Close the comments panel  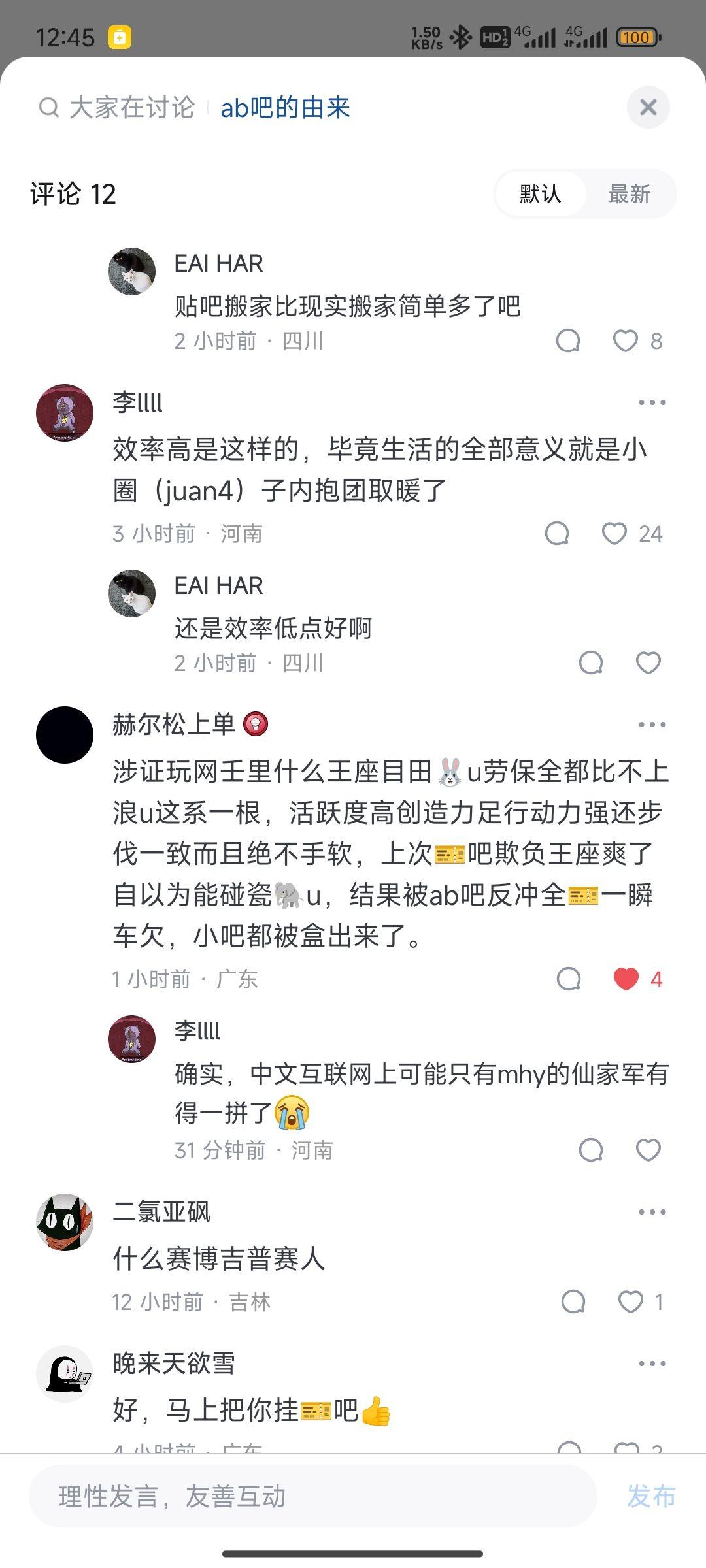(x=648, y=107)
